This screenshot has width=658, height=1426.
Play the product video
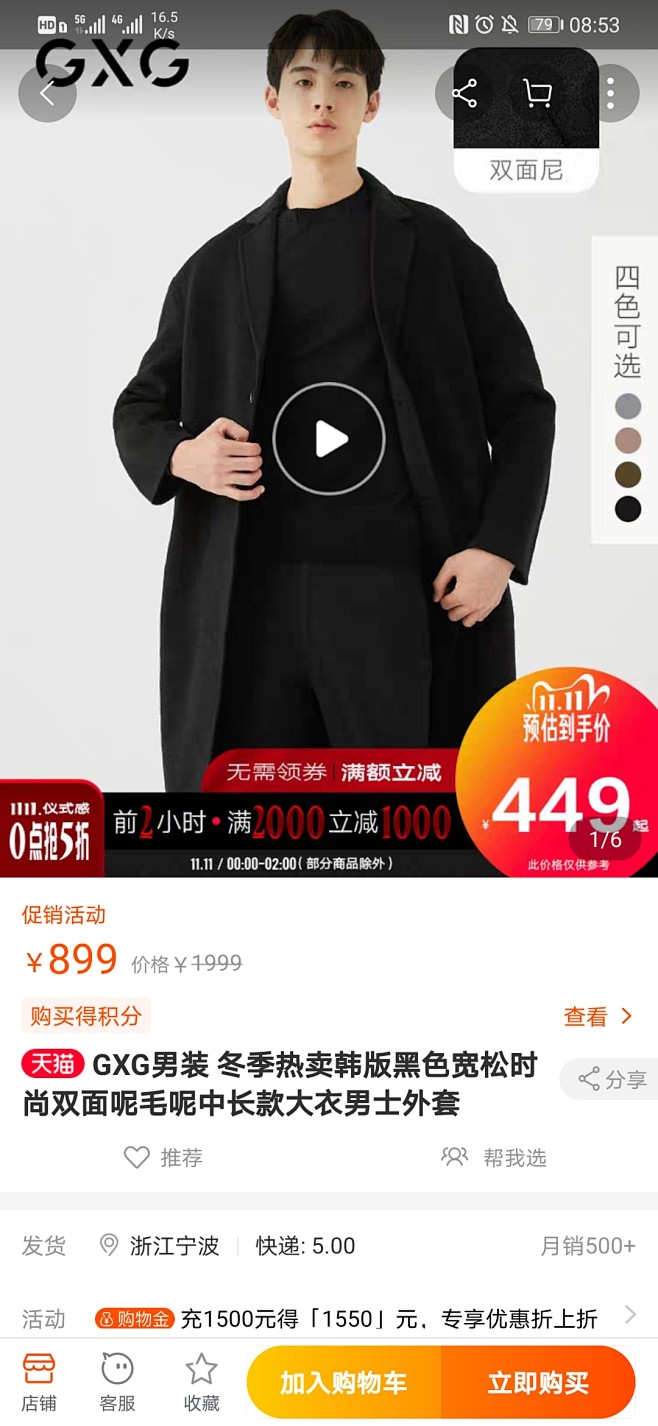(329, 438)
